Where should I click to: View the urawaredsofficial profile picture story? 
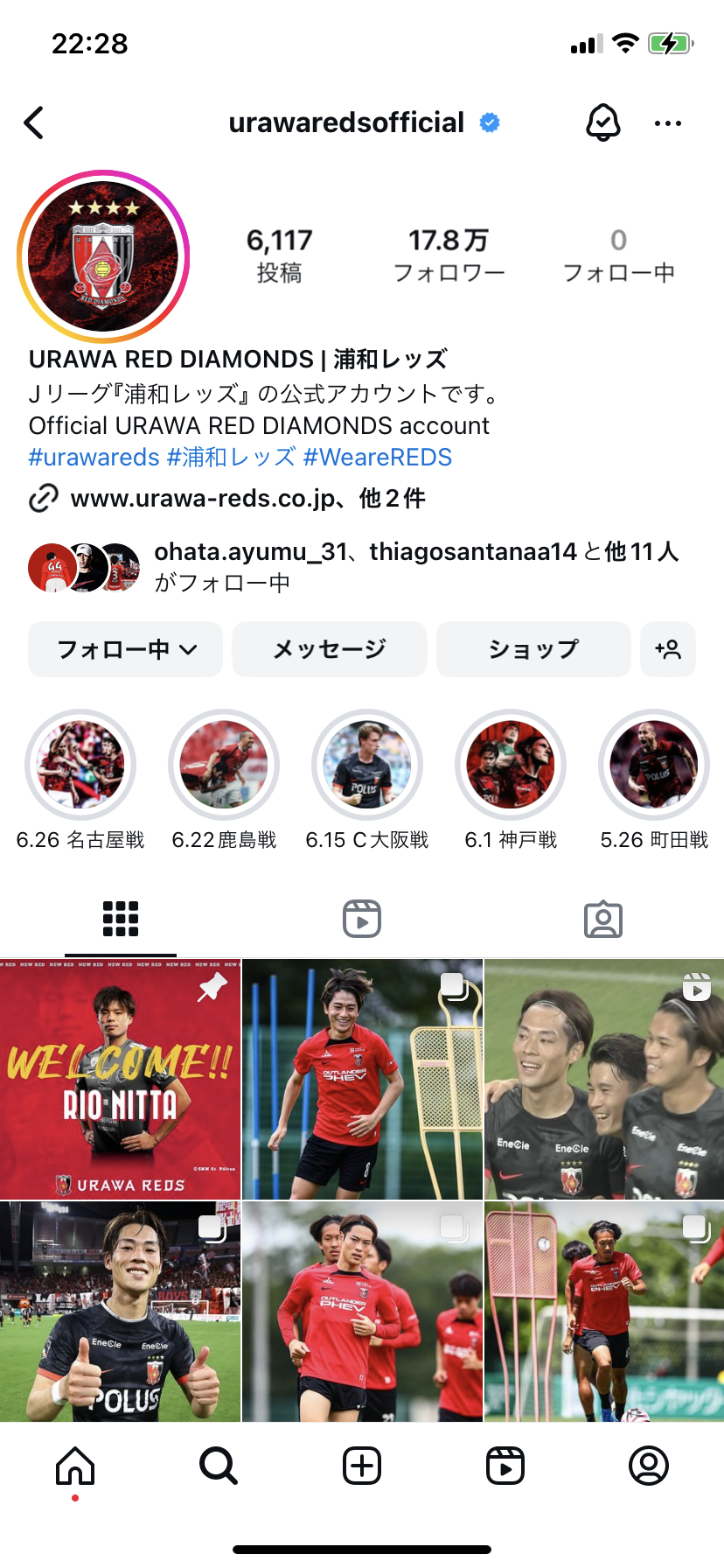click(x=103, y=256)
